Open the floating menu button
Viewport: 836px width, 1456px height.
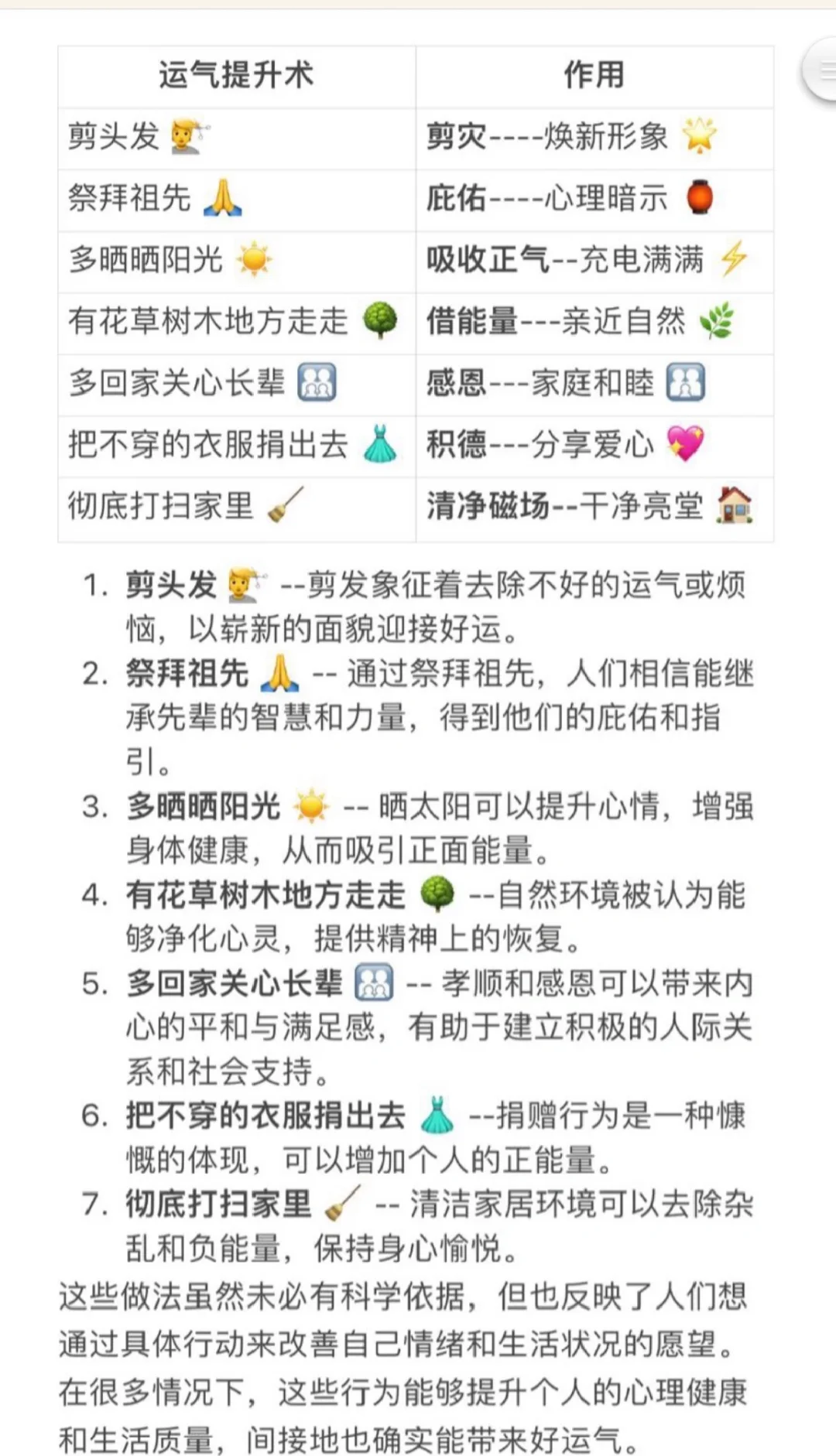[x=821, y=71]
